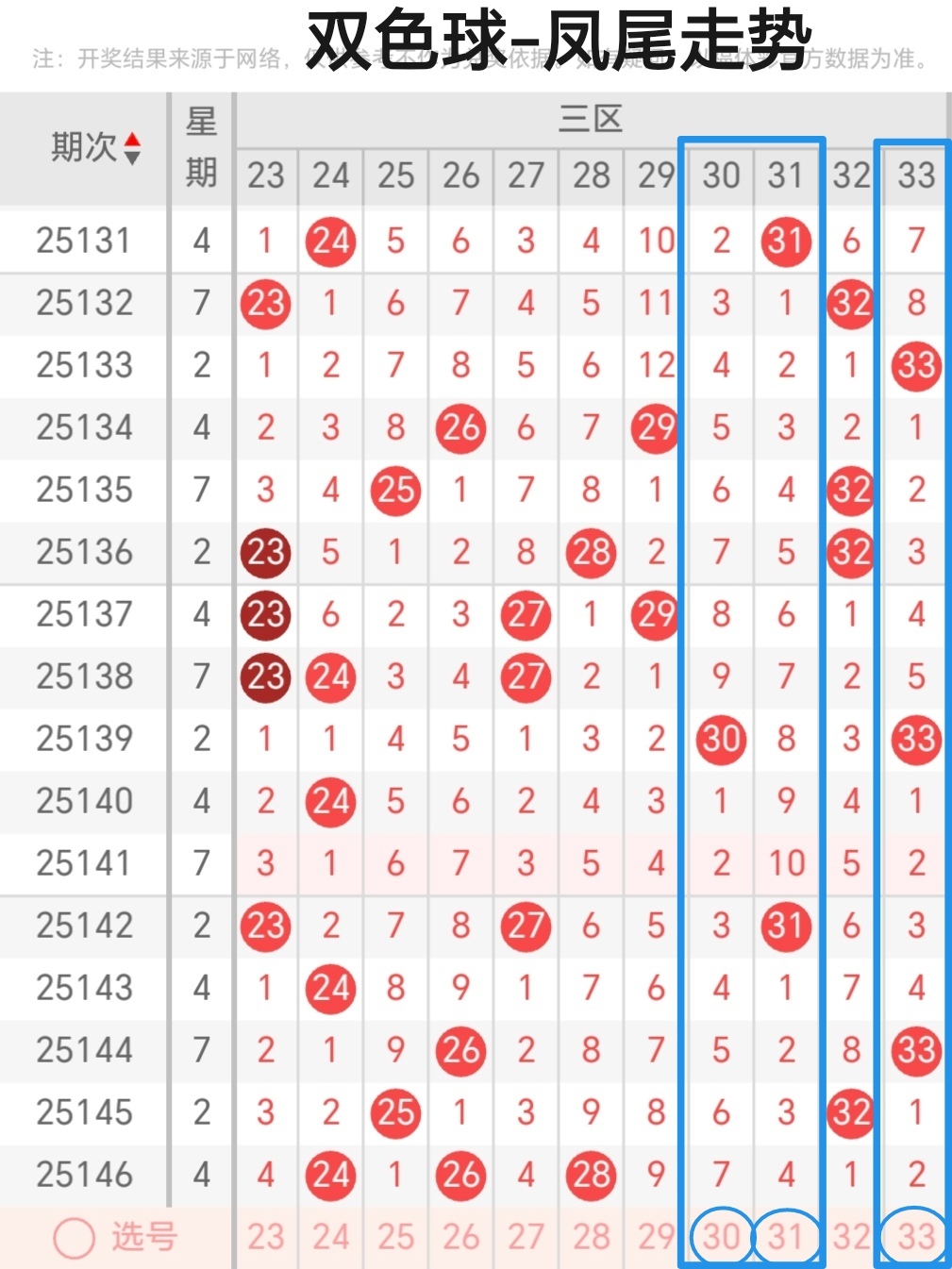Choose number 25 in the 选号 row
This screenshot has width=952, height=1269.
[396, 1237]
